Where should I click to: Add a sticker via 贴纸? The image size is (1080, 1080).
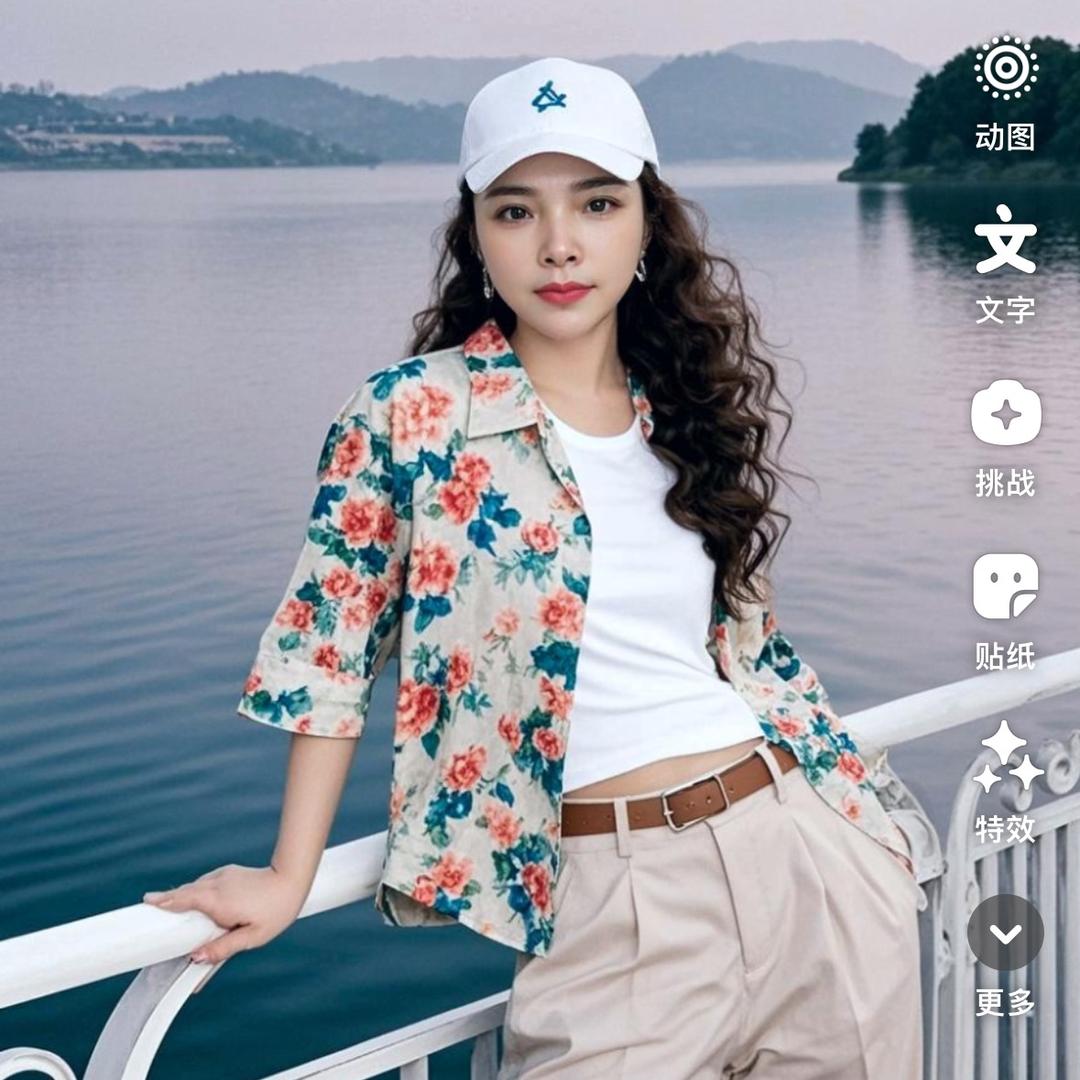click(1006, 587)
